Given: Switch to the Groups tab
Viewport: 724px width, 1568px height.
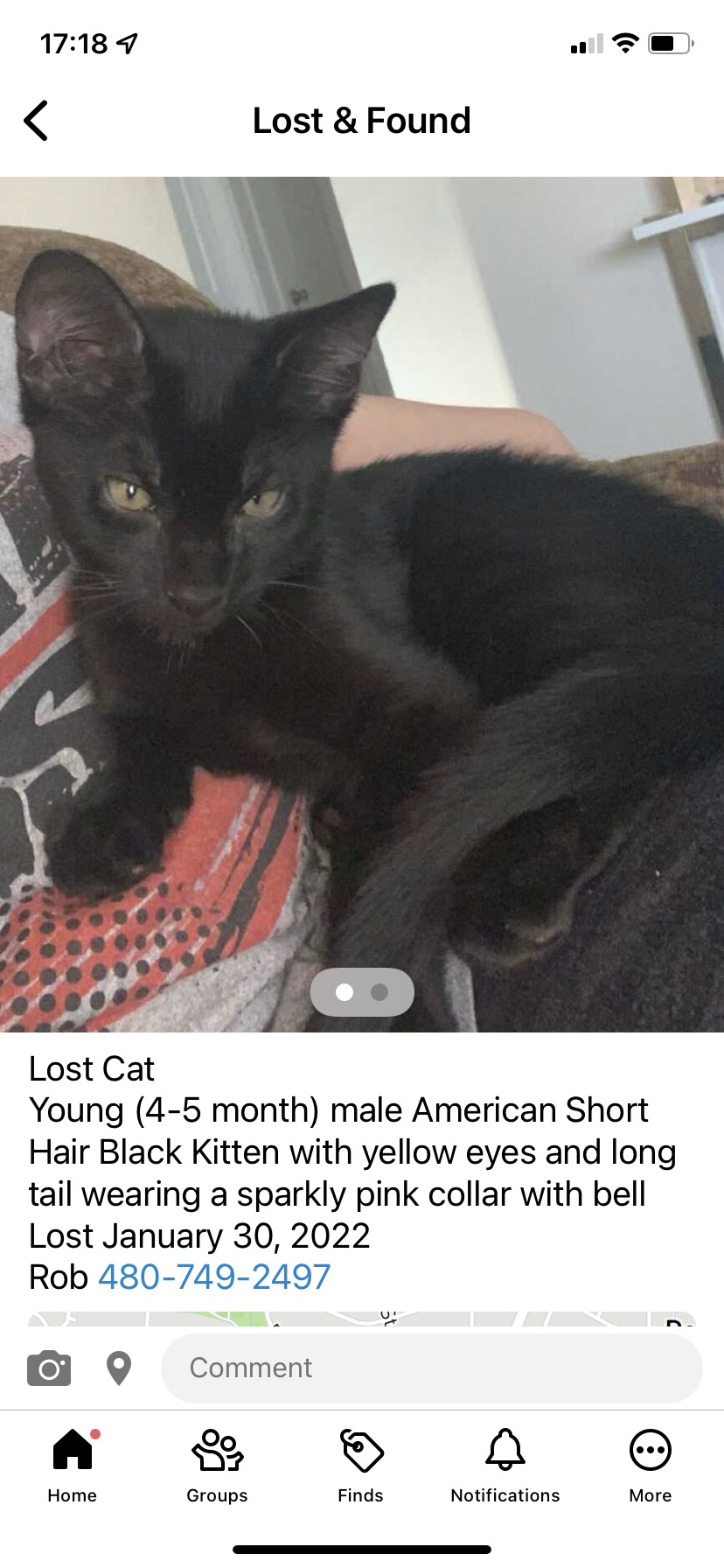Looking at the screenshot, I should (217, 1466).
